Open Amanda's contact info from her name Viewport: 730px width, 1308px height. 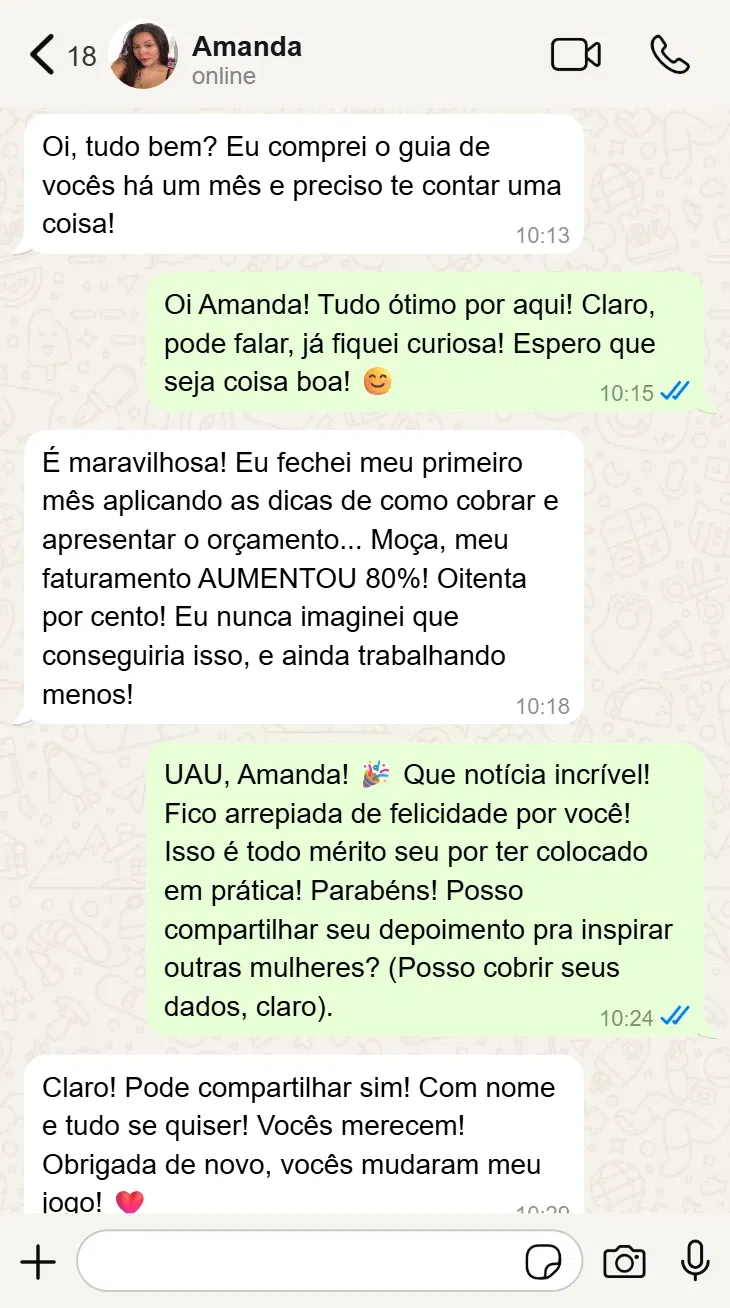click(x=247, y=46)
